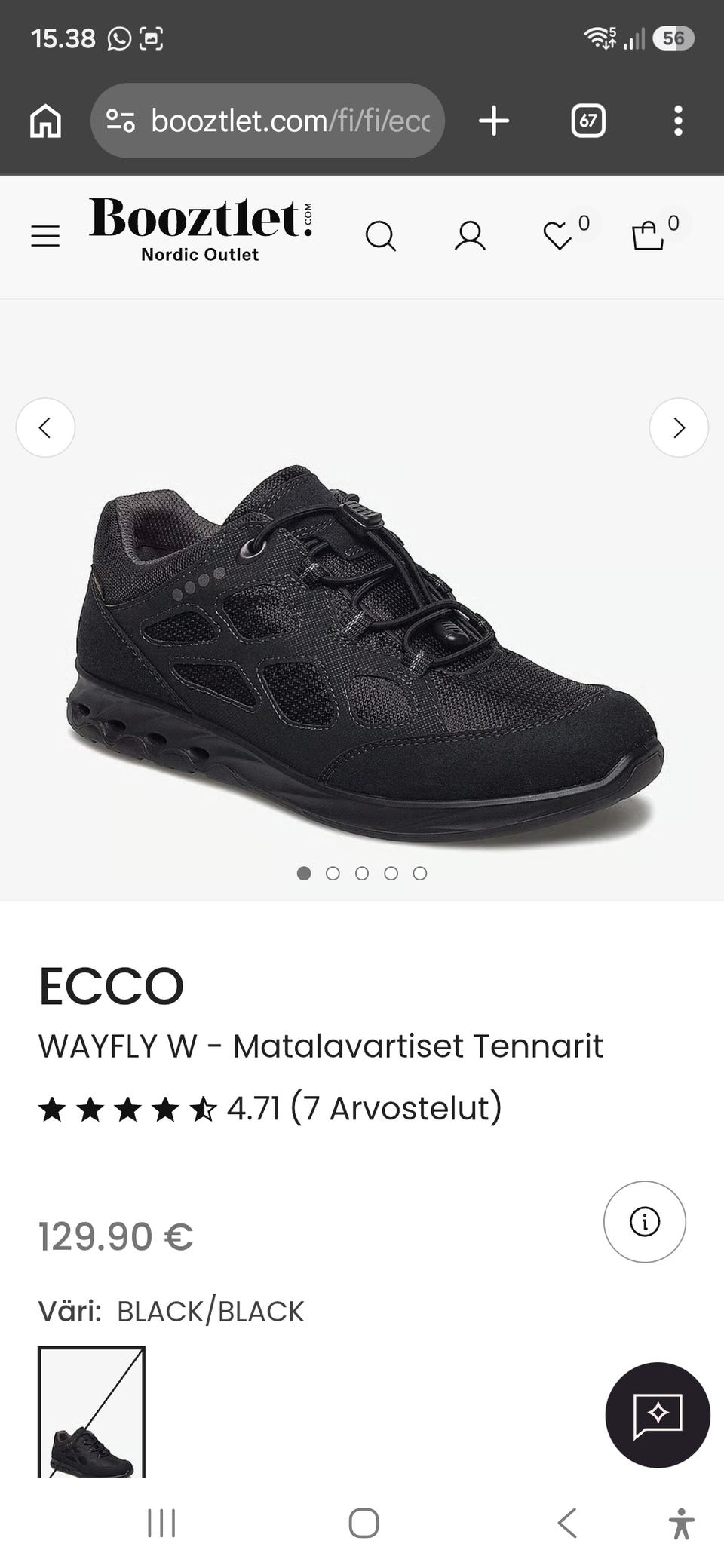Tap the booztlet.com address bar
This screenshot has height=1568, width=724.
click(268, 121)
